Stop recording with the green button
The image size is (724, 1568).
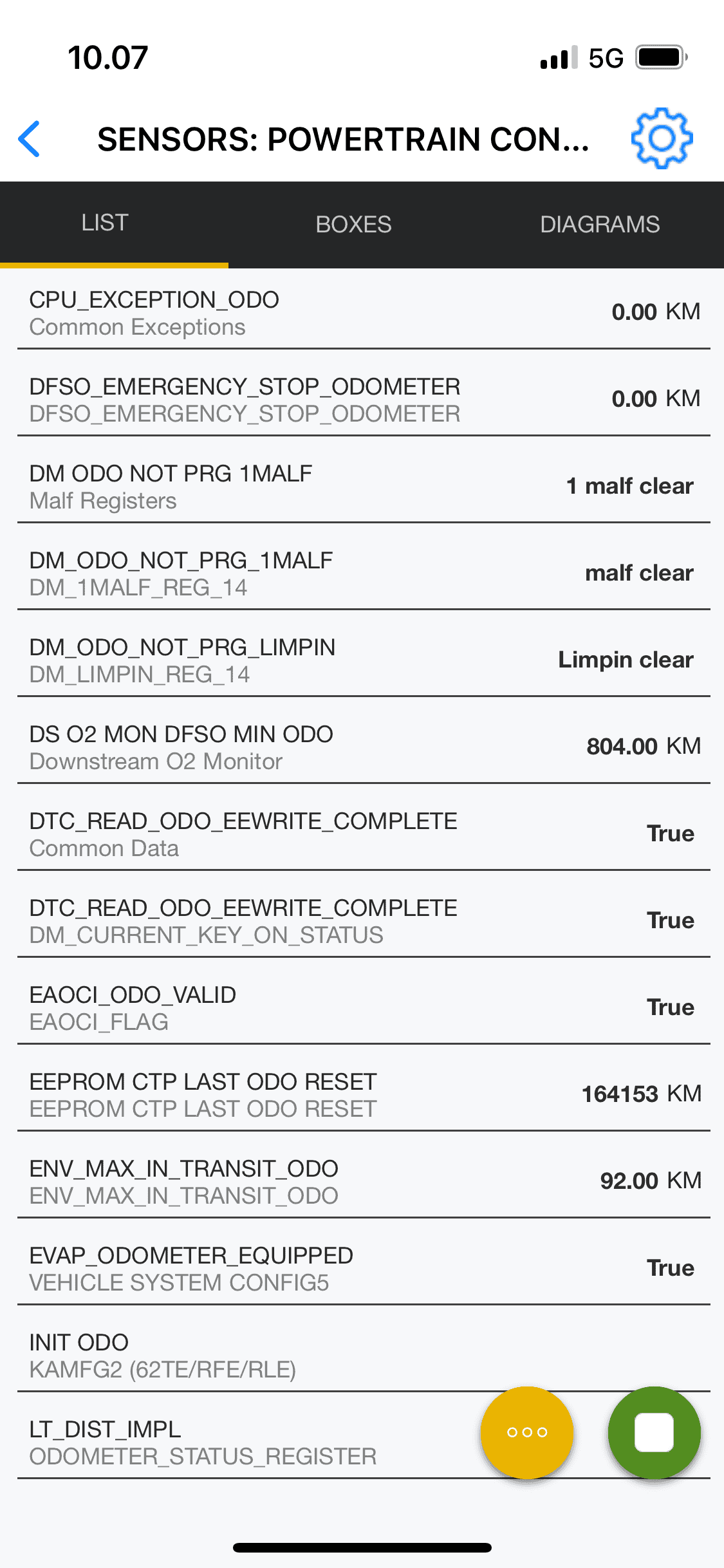tap(654, 1432)
